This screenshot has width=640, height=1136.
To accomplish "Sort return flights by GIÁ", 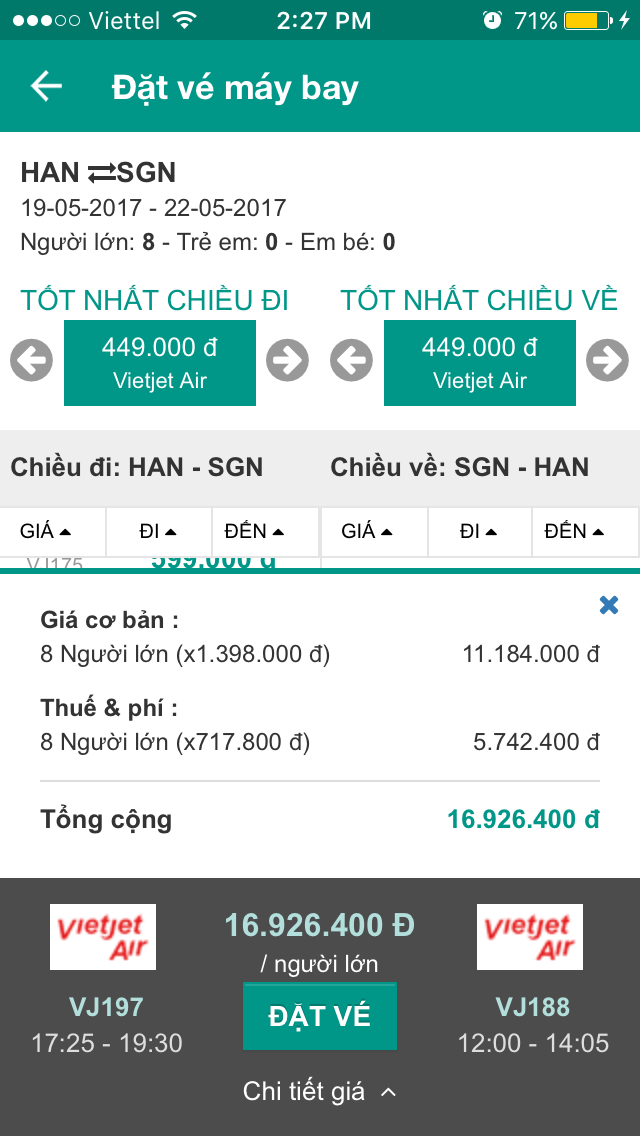I will (x=374, y=532).
